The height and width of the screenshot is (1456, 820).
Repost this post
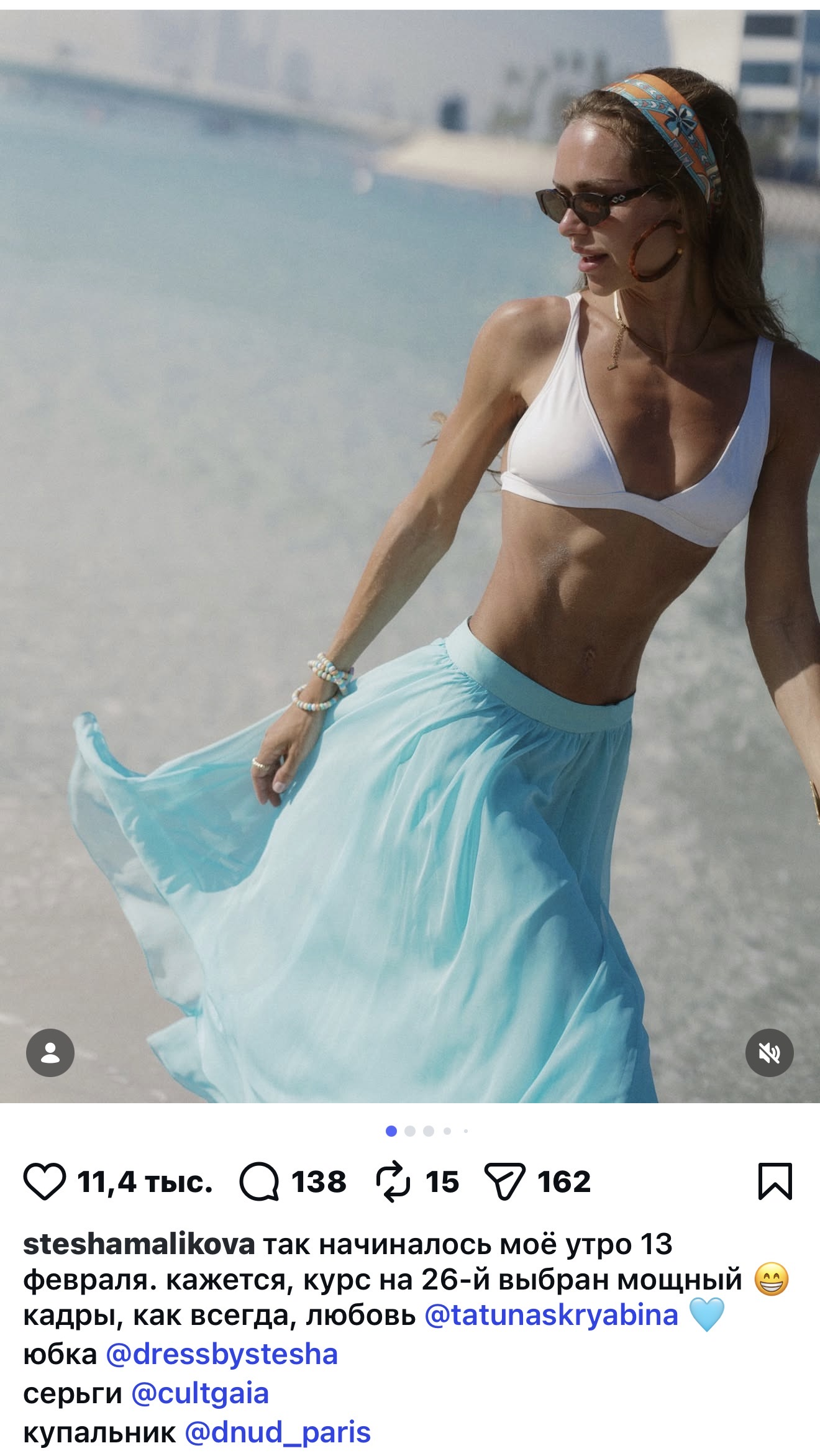[x=393, y=1181]
